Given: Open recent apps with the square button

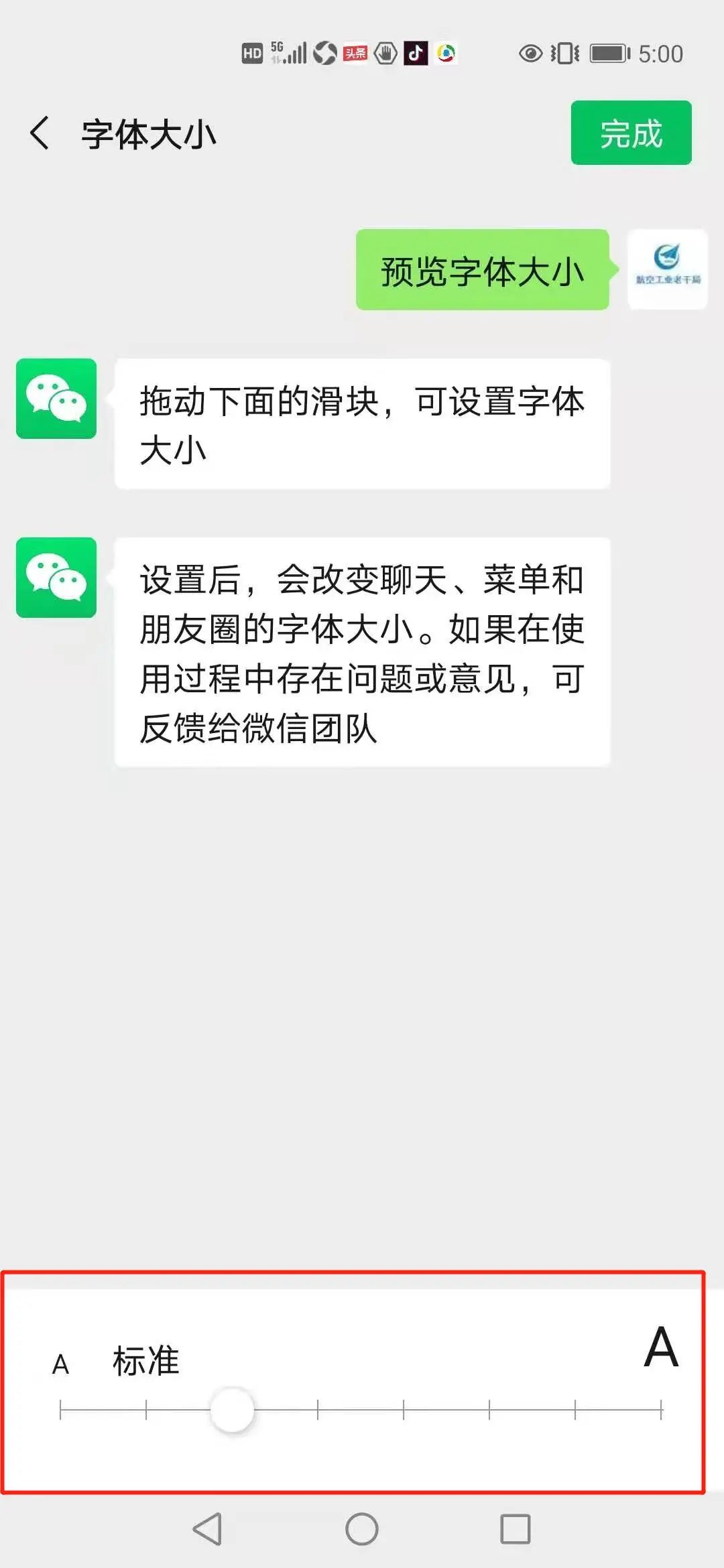Looking at the screenshot, I should click(x=516, y=1528).
